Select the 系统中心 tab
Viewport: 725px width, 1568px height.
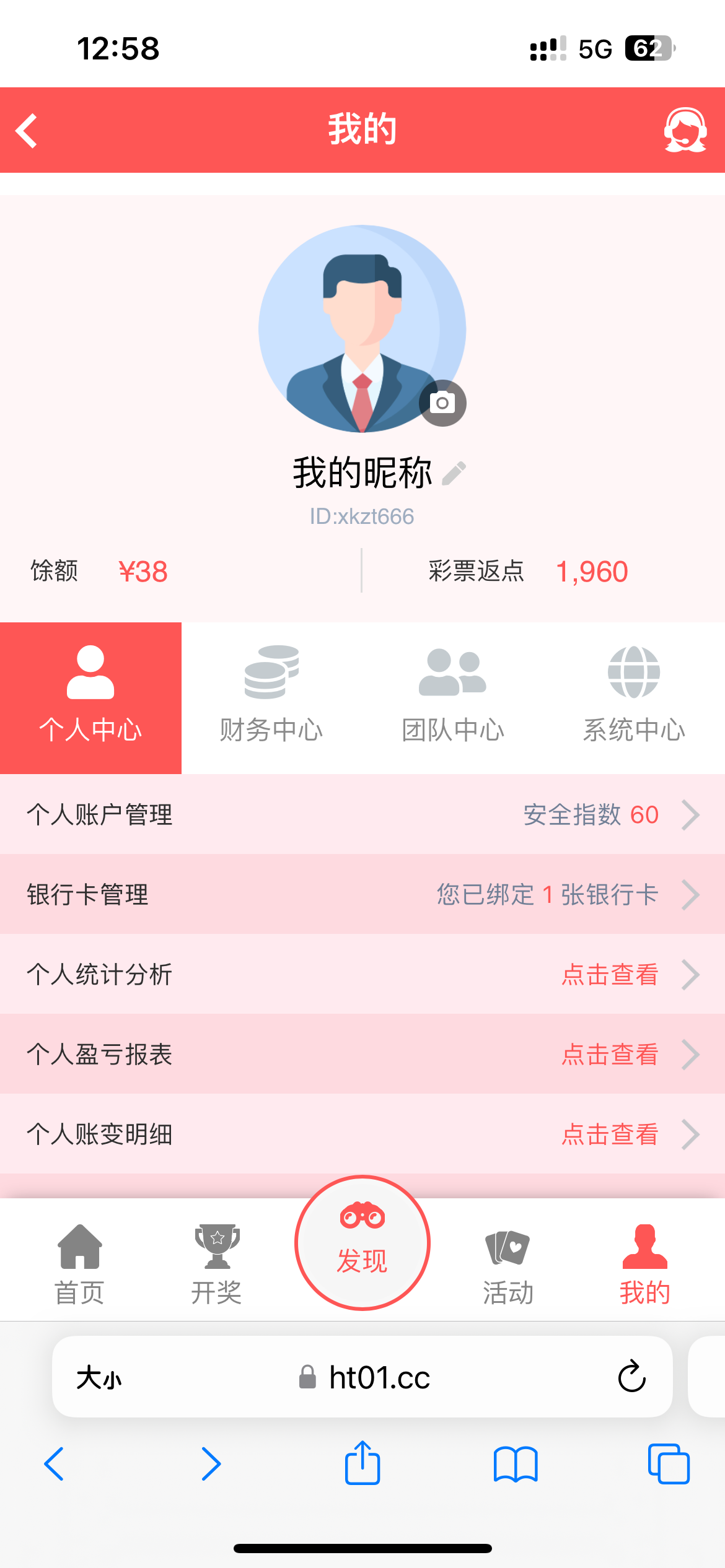634,697
